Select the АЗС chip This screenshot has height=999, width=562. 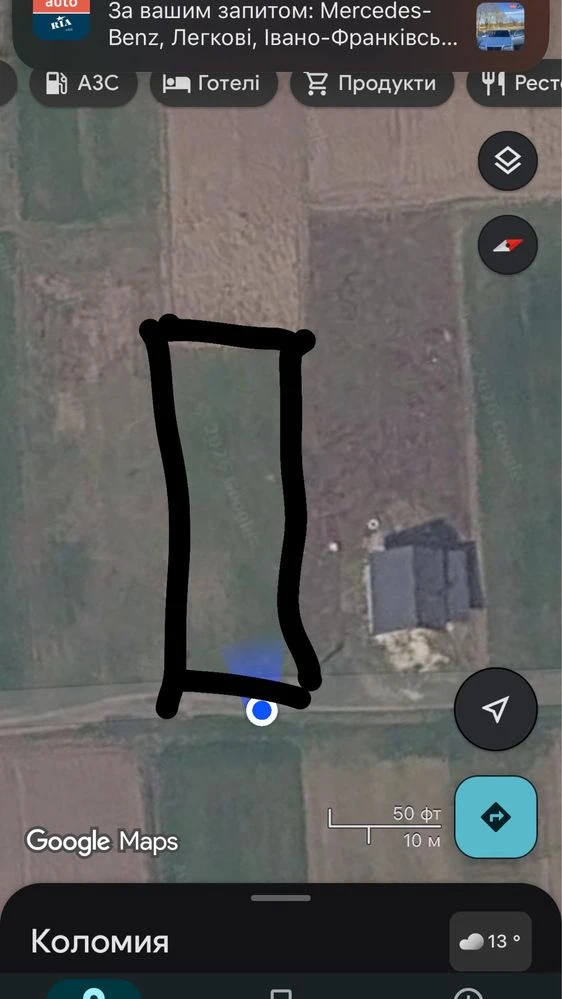[83, 83]
